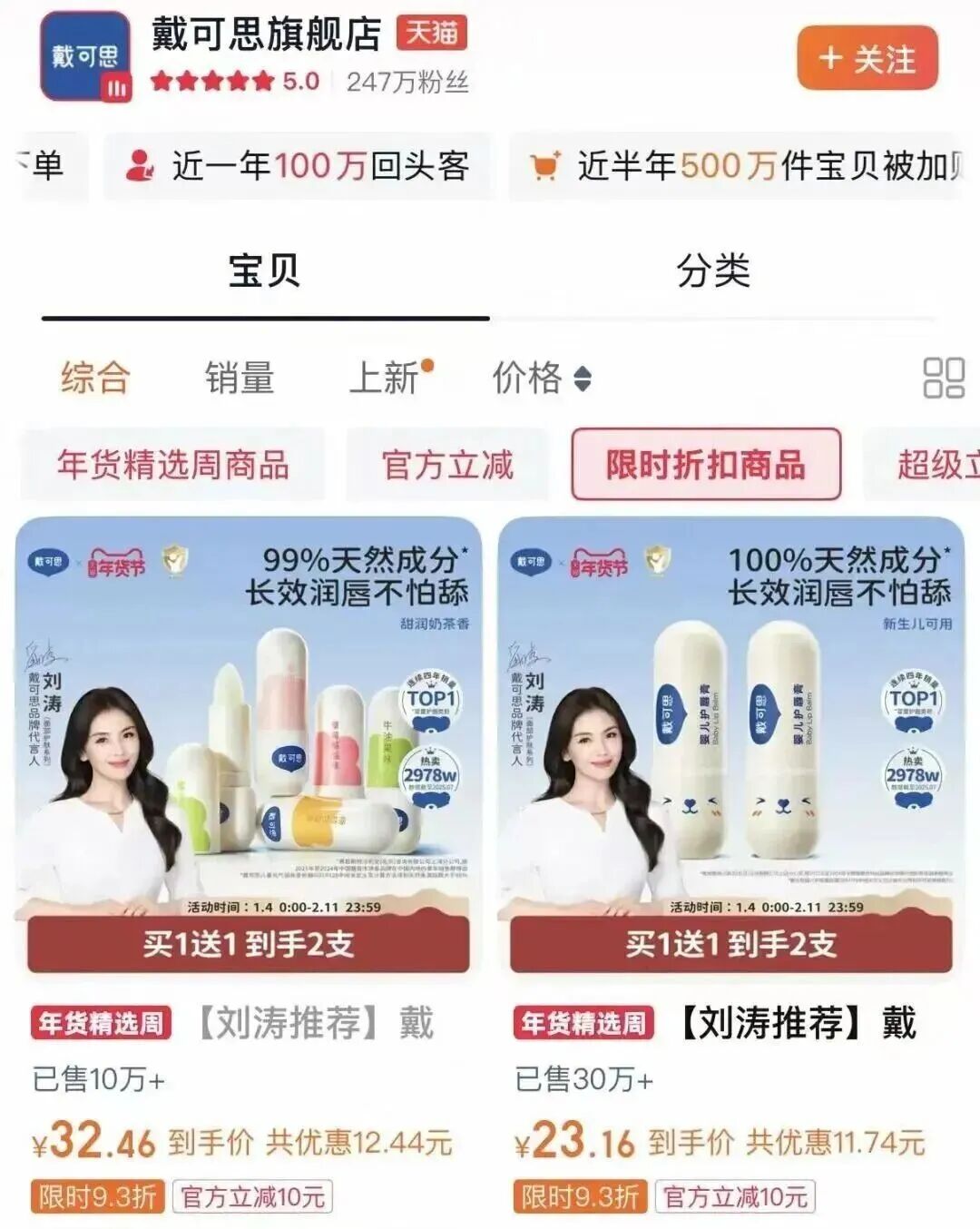Filter by 年货精选周商品 chip

[x=172, y=465]
